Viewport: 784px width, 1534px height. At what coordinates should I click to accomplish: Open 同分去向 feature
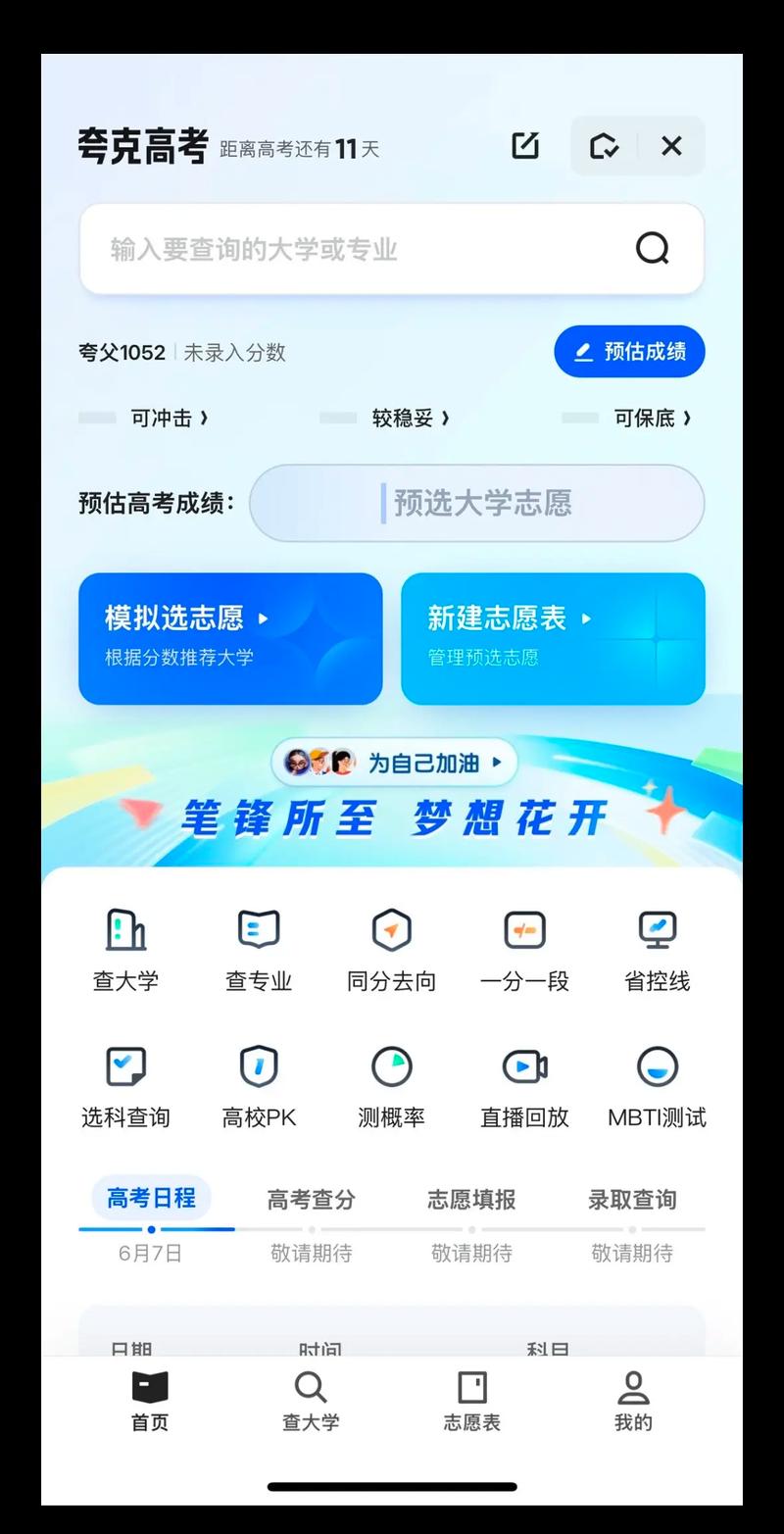(391, 949)
